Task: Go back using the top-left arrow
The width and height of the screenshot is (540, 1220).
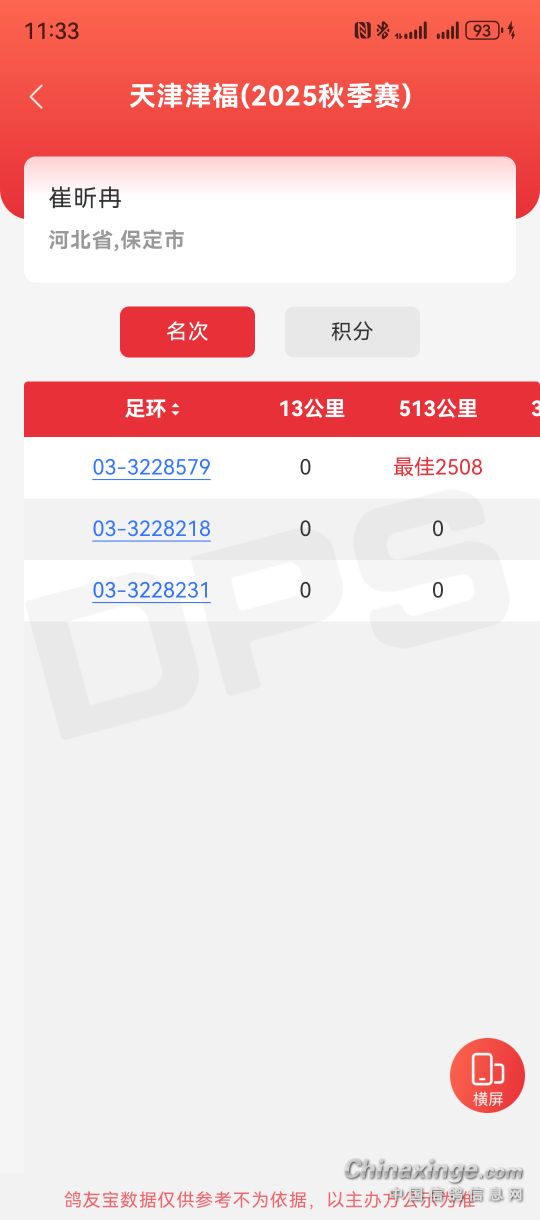Action: click(37, 97)
